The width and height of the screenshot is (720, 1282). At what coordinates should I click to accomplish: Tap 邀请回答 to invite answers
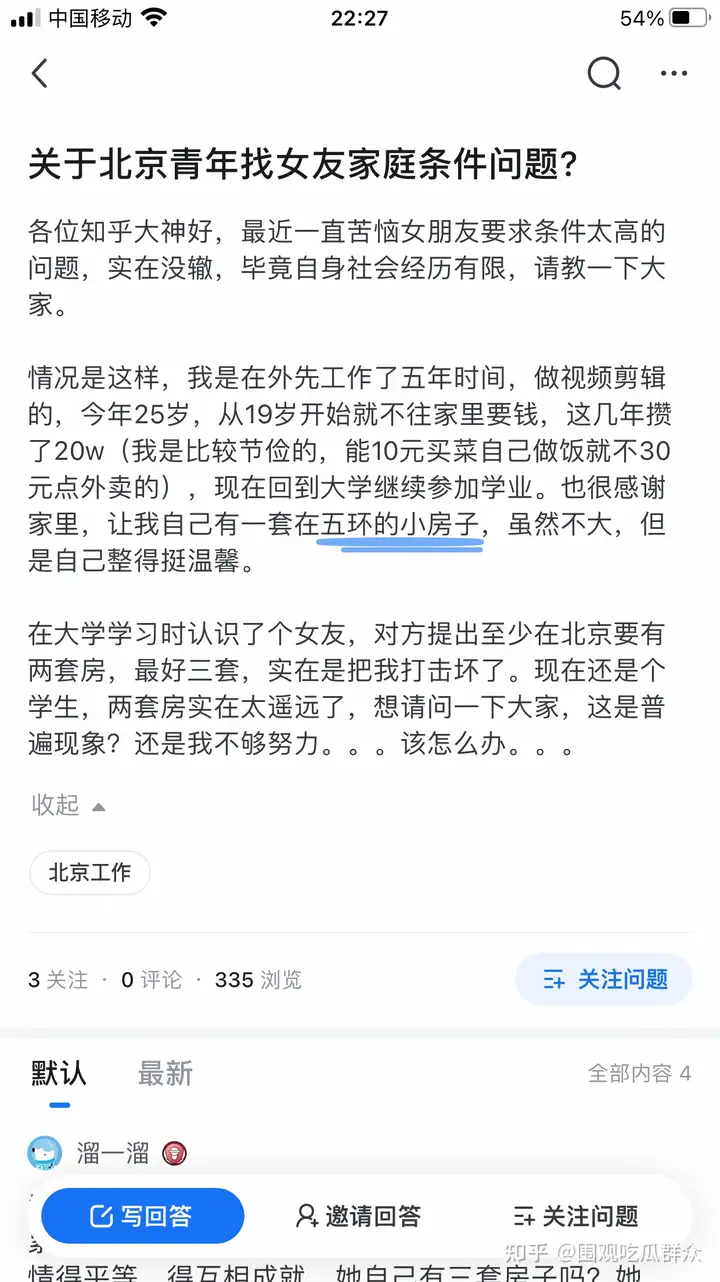pyautogui.click(x=359, y=1216)
